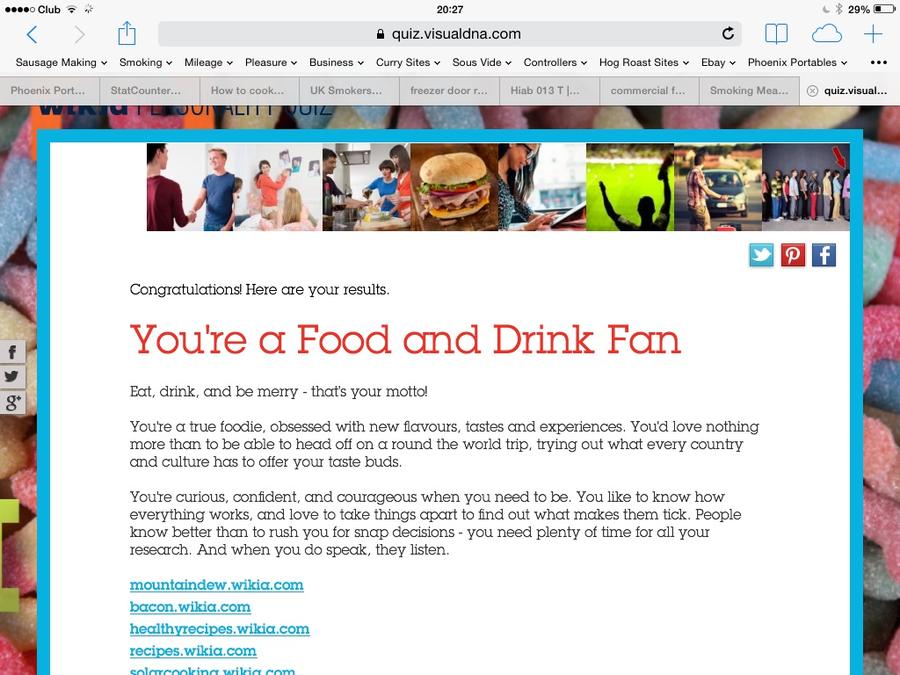Expand the Ebay bookmarks folder
Viewport: 900px width, 675px height.
(x=718, y=62)
